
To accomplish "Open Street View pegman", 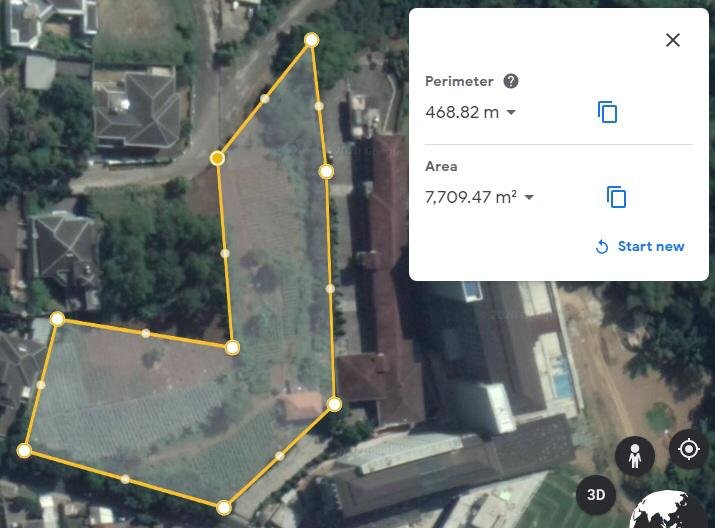I will pyautogui.click(x=634, y=455).
